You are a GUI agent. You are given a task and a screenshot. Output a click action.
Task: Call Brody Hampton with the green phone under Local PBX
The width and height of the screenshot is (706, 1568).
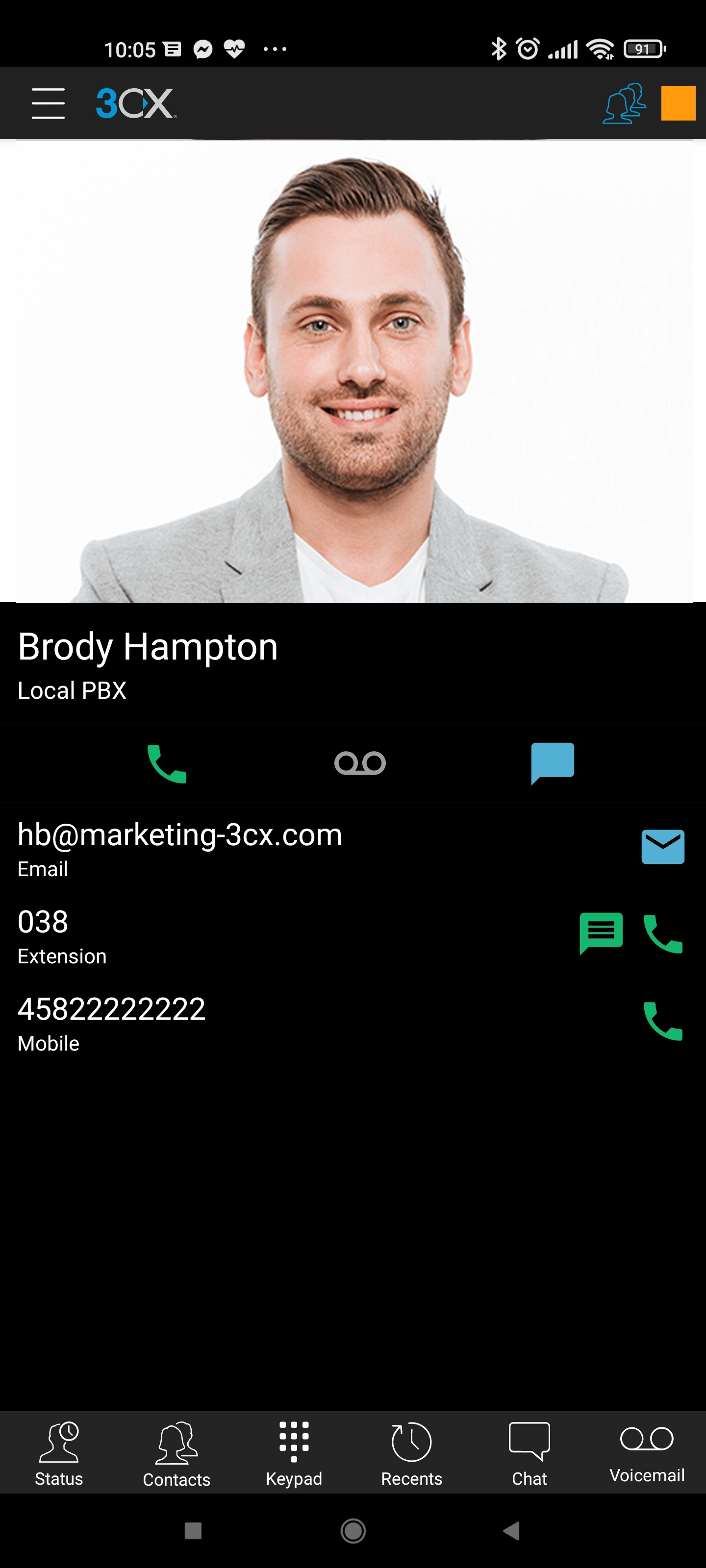pos(167,763)
